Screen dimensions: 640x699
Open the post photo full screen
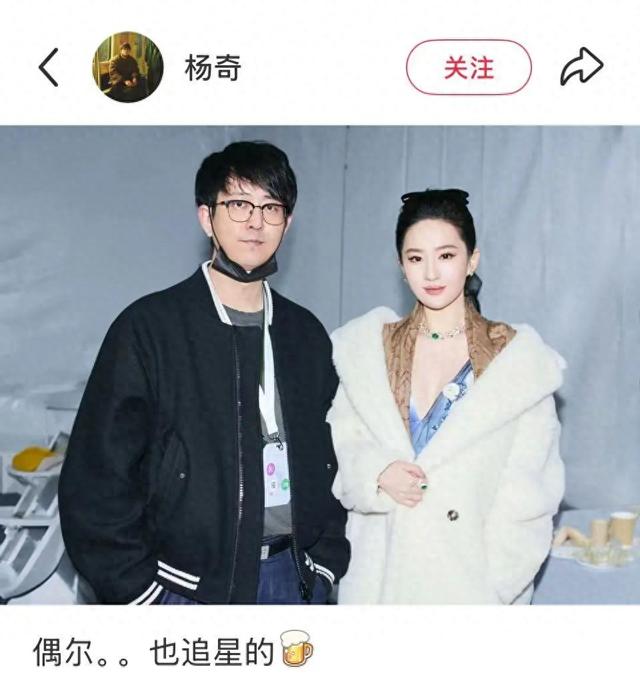click(320, 365)
